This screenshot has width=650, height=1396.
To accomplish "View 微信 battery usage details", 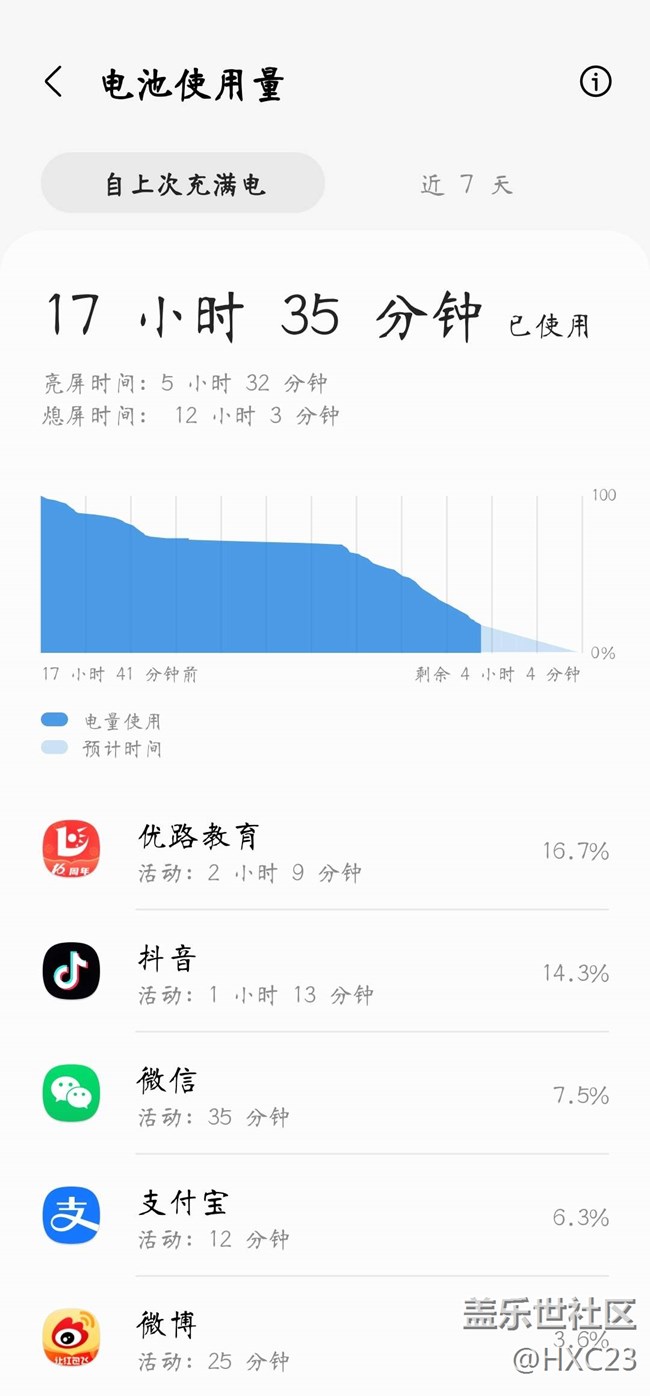I will pos(325,1093).
